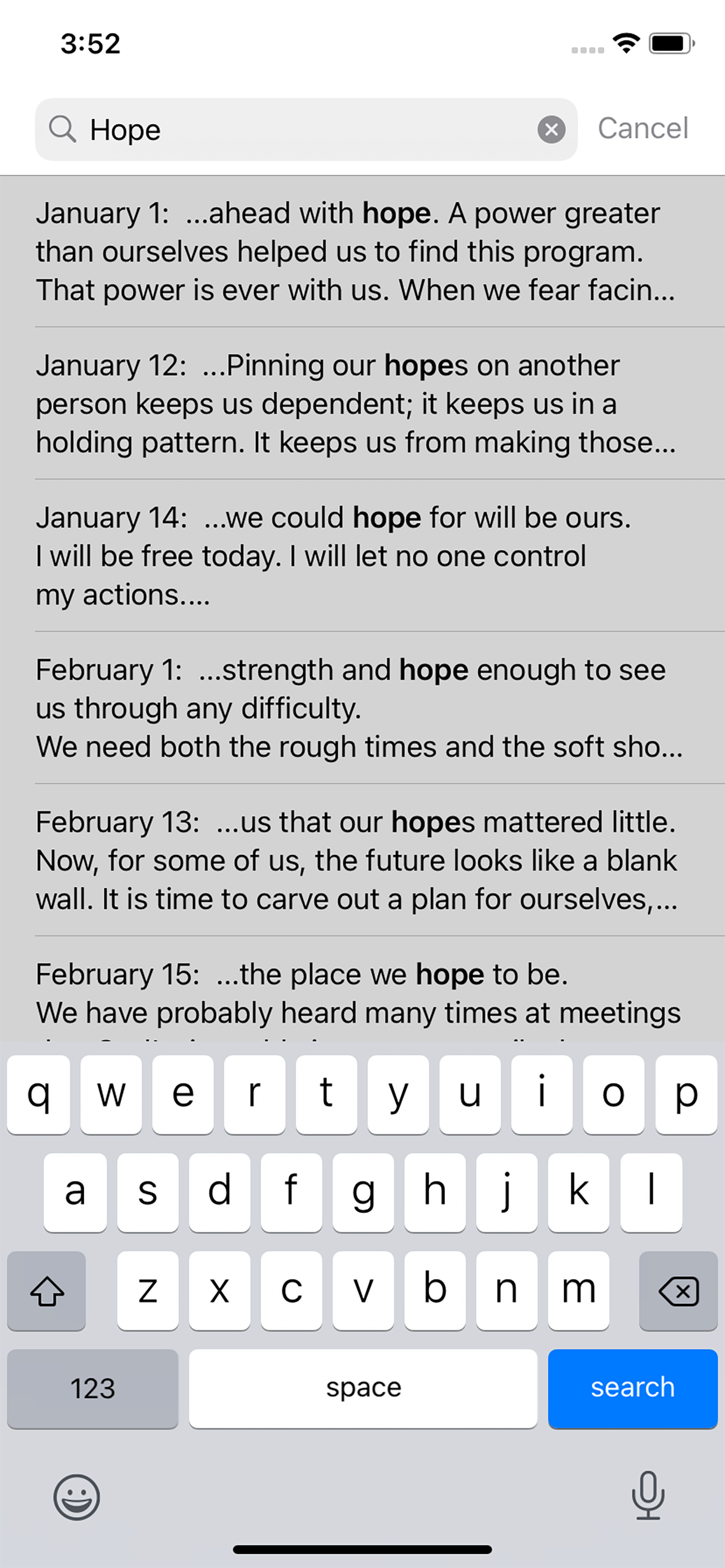The width and height of the screenshot is (725, 1568).
Task: Tap the keyboard backspace key
Action: 678,1291
